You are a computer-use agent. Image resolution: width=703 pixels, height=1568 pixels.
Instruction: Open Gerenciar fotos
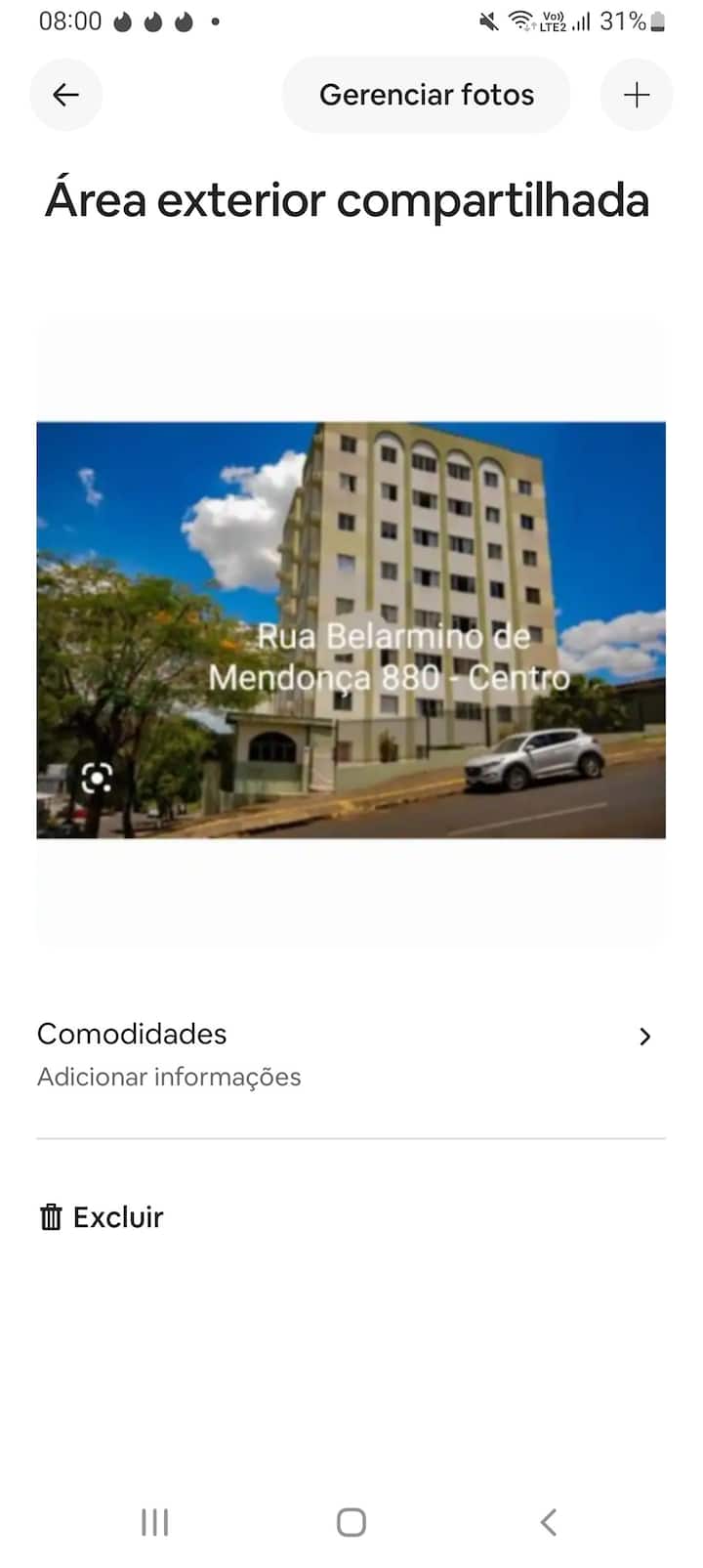coord(426,95)
